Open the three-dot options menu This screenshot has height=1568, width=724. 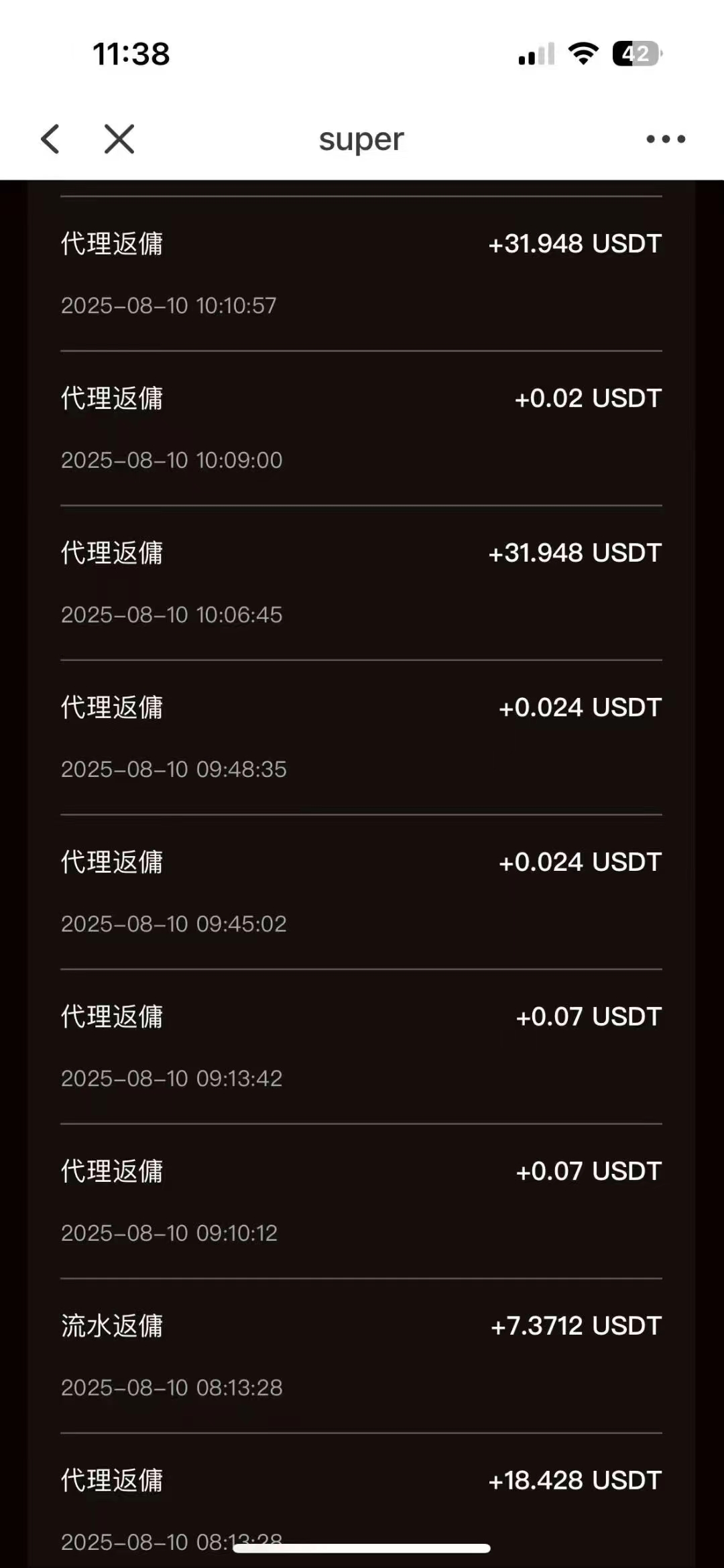pyautogui.click(x=664, y=139)
